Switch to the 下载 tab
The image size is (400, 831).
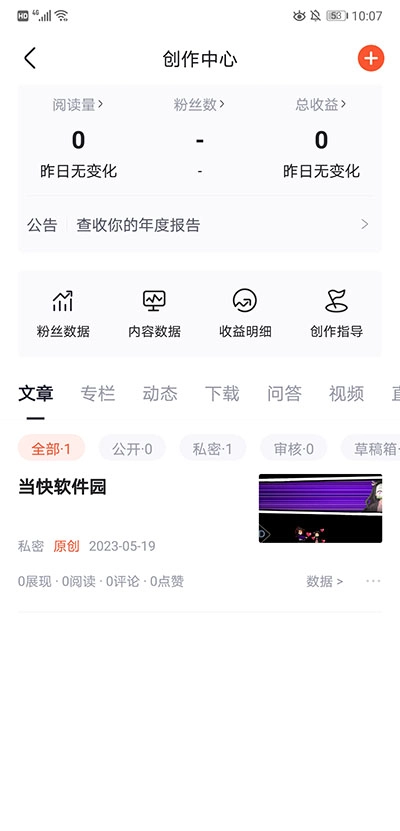pyautogui.click(x=222, y=394)
